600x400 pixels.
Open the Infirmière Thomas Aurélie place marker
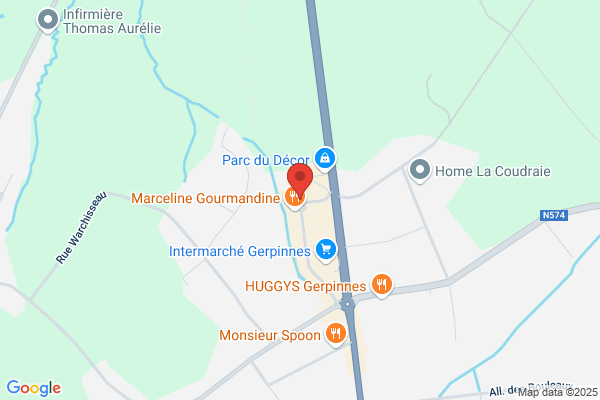[x=46, y=19]
